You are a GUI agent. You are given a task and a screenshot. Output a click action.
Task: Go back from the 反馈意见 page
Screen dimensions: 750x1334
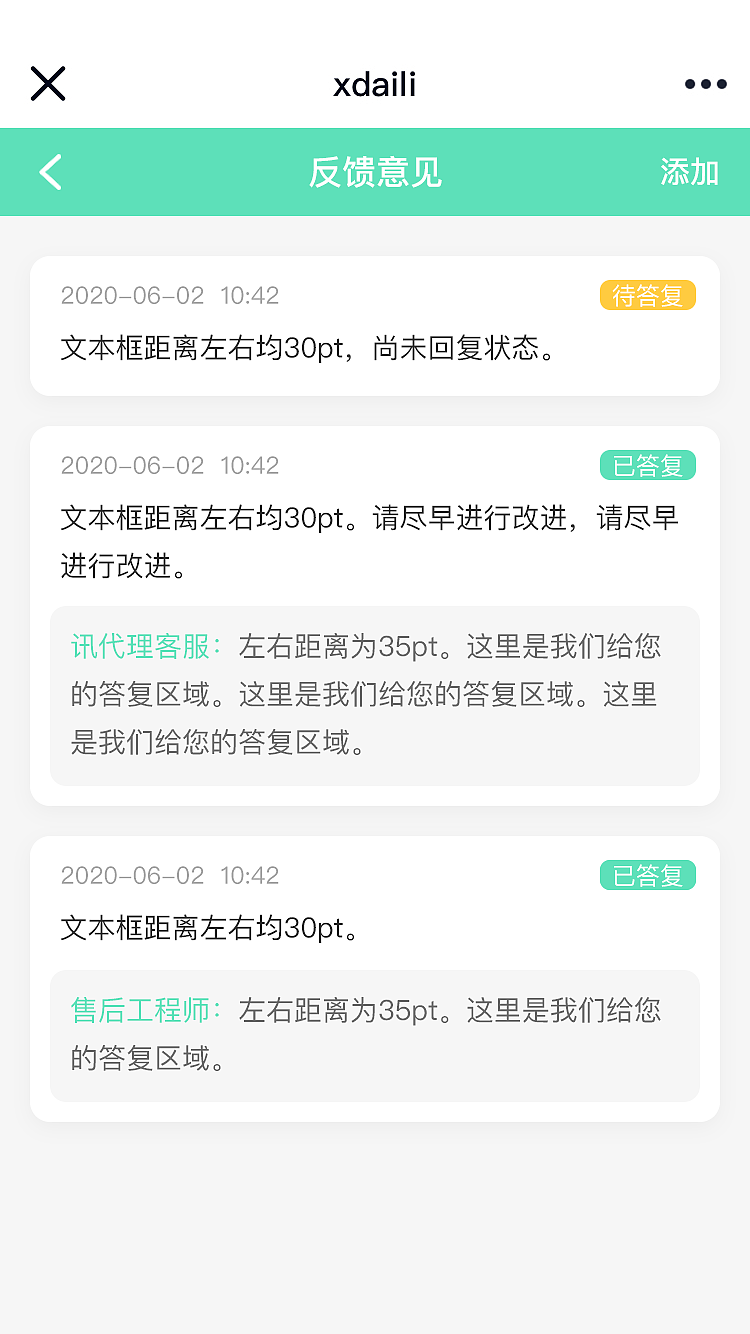tap(50, 172)
